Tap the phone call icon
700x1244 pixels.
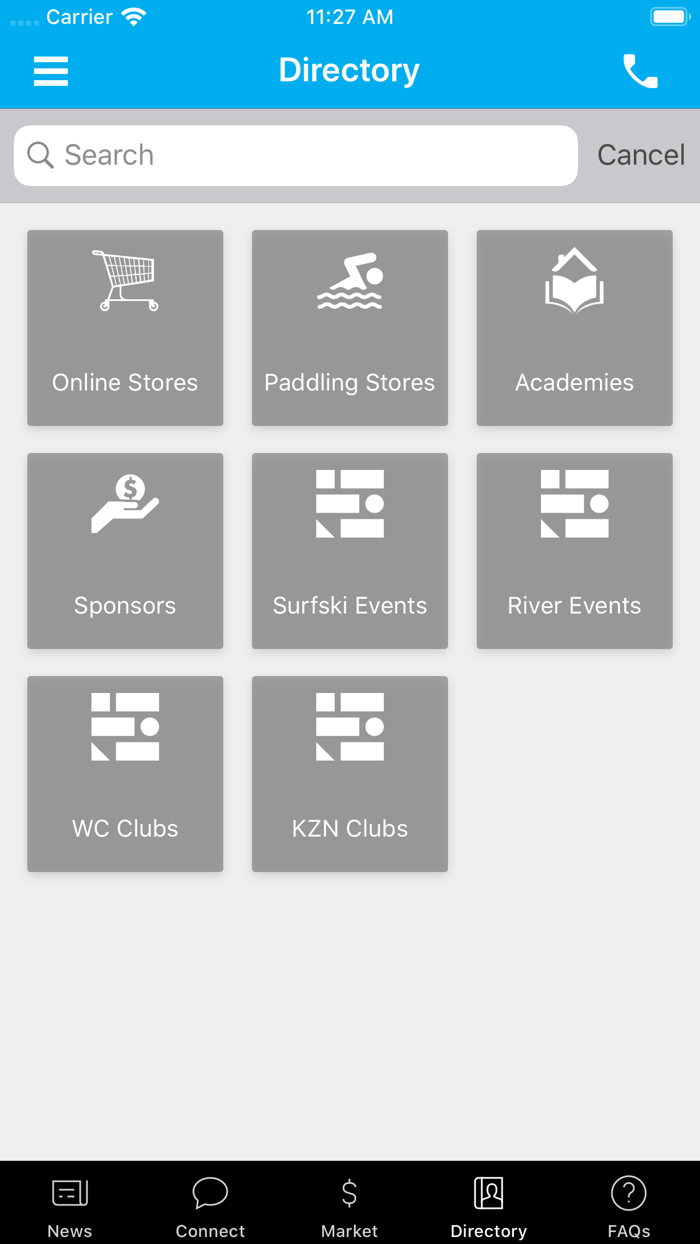(x=640, y=71)
